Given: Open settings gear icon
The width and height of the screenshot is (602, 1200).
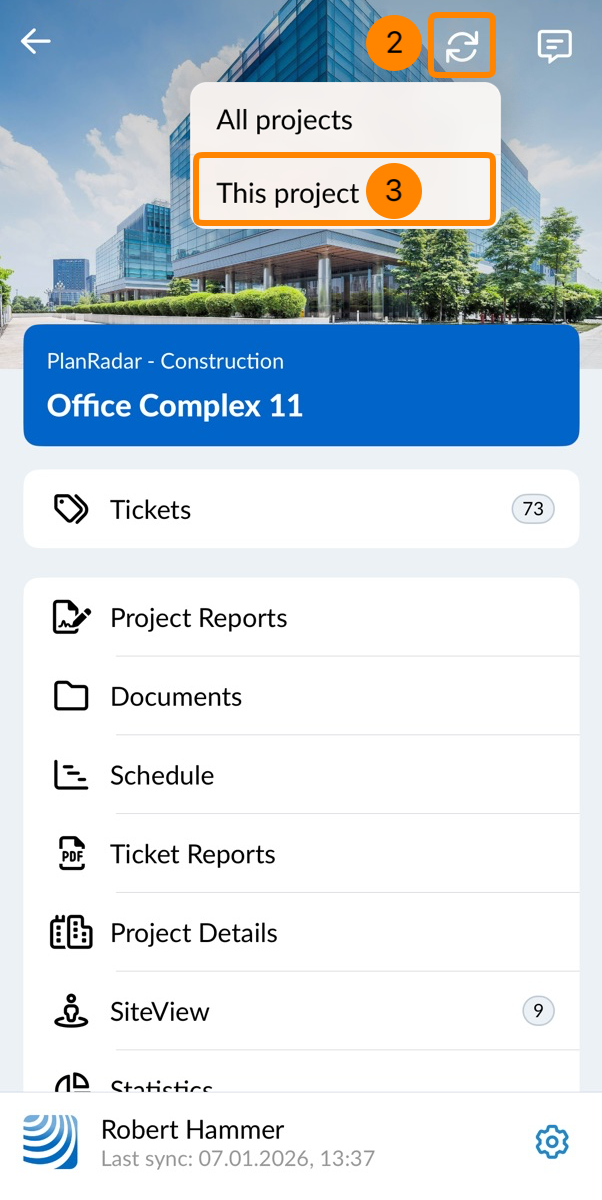Looking at the screenshot, I should click(x=552, y=1141).
